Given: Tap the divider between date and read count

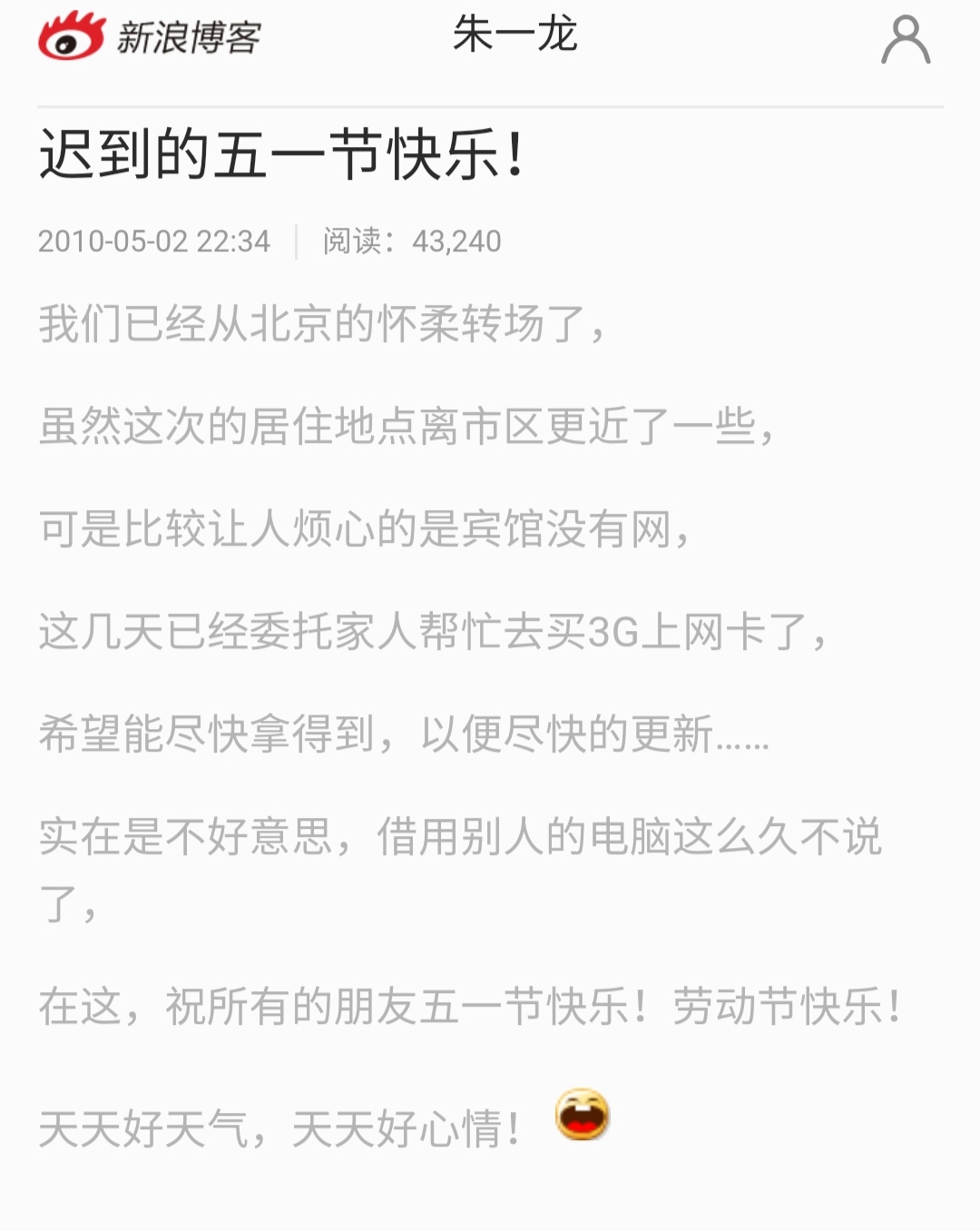Looking at the screenshot, I should pyautogui.click(x=298, y=241).
